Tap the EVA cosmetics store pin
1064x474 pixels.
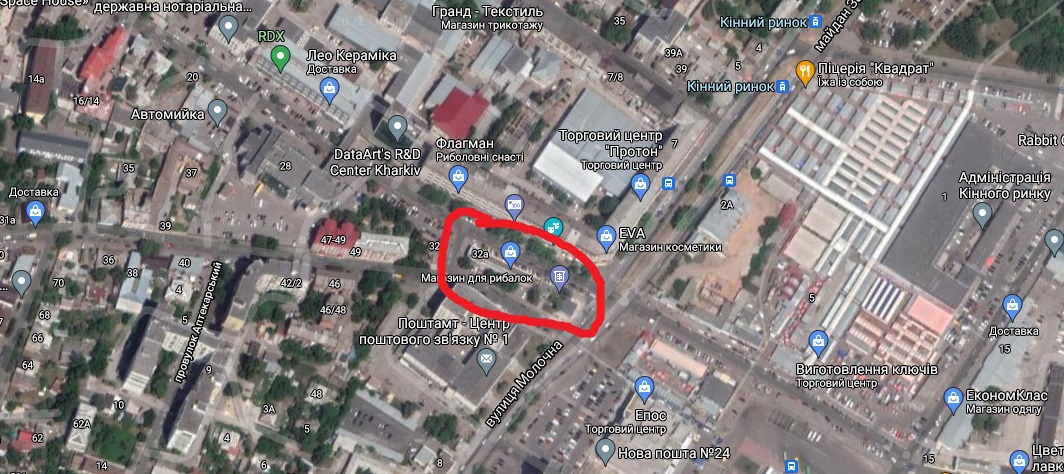tap(605, 237)
